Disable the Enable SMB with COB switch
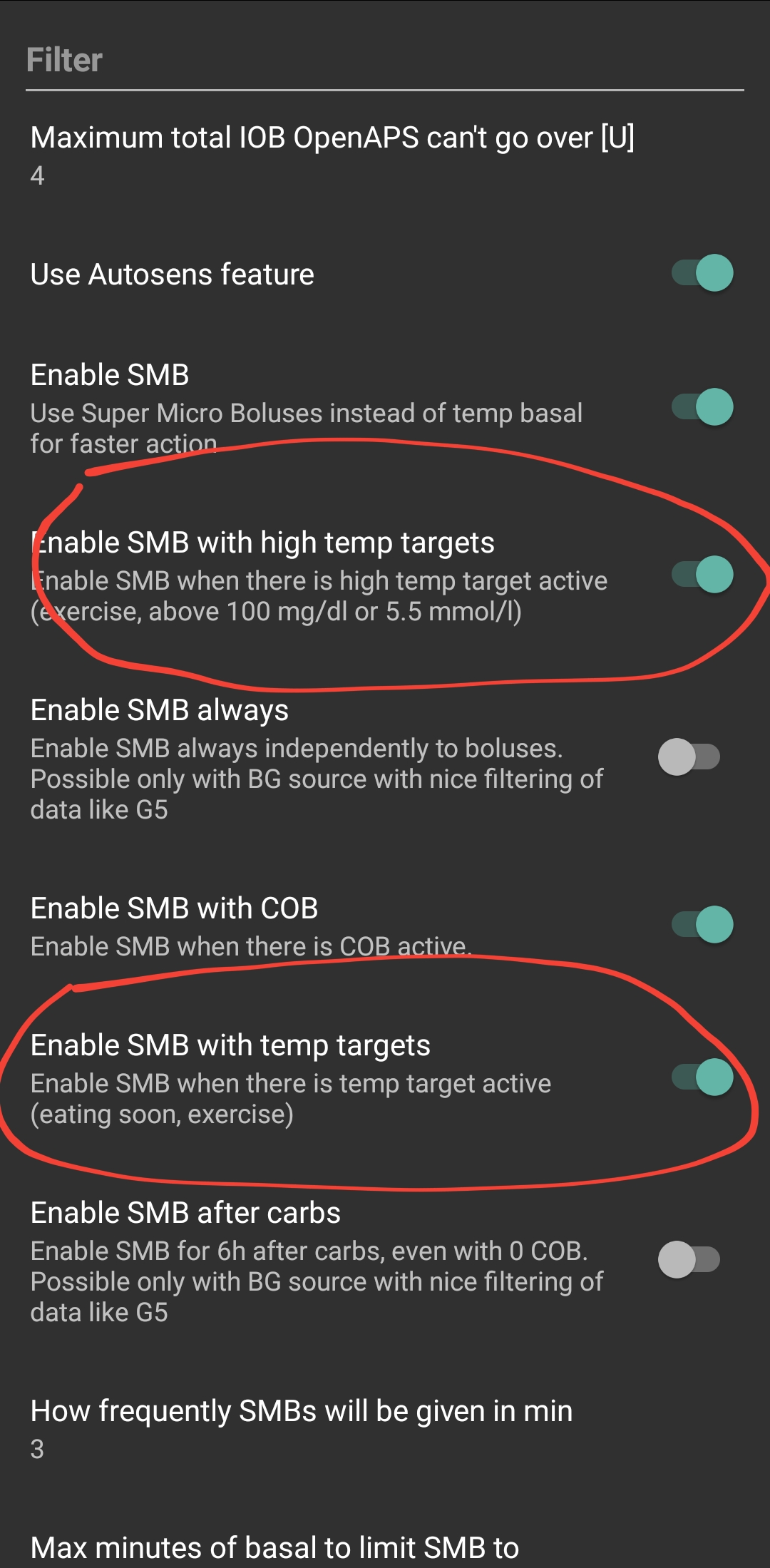The height and width of the screenshot is (1568, 770). [702, 922]
